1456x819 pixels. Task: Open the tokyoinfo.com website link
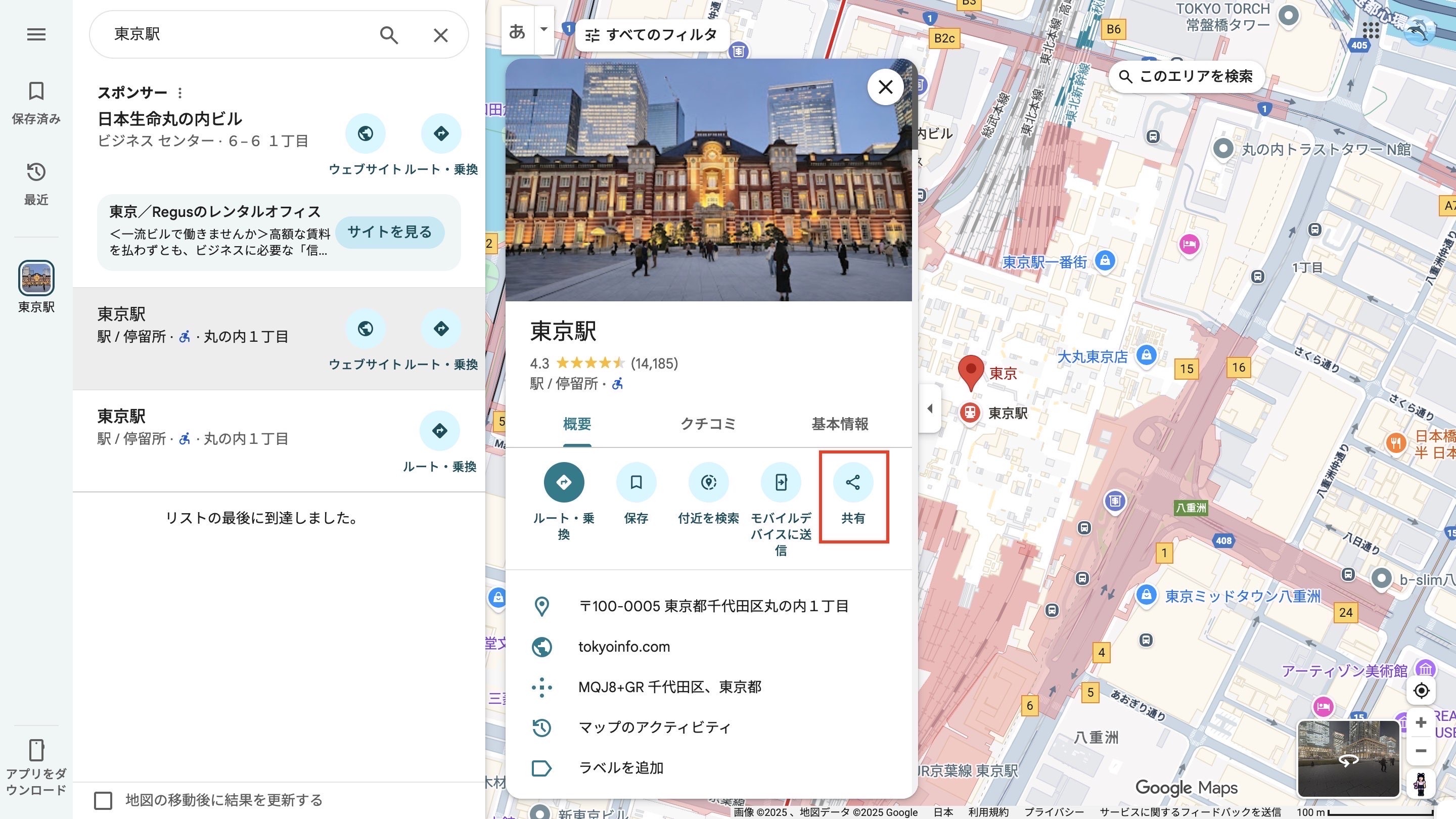[624, 647]
